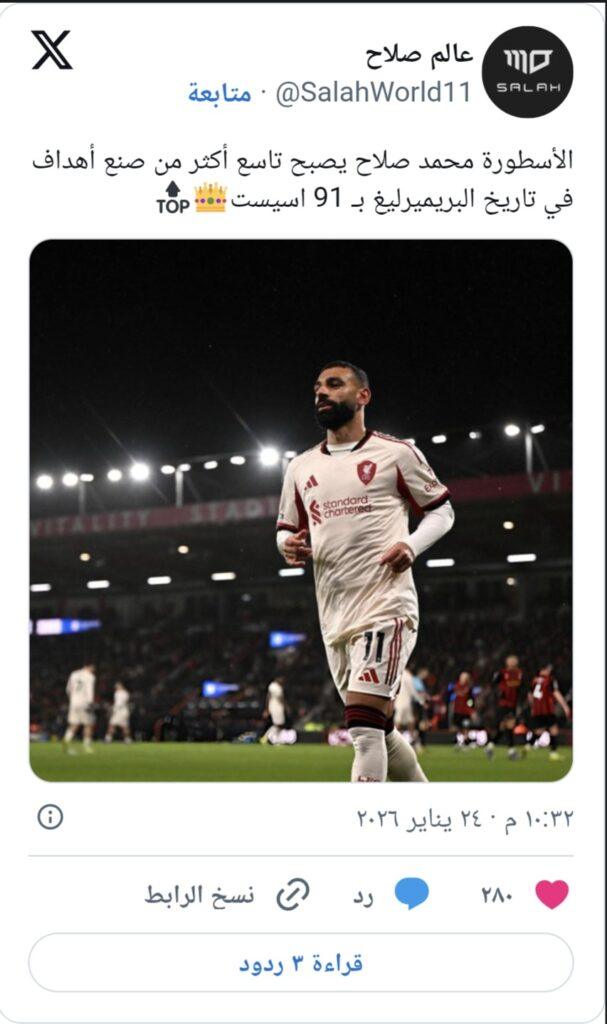Open the tweet timestamp link
Image resolution: width=607 pixels, height=1024 pixels.
tap(465, 818)
